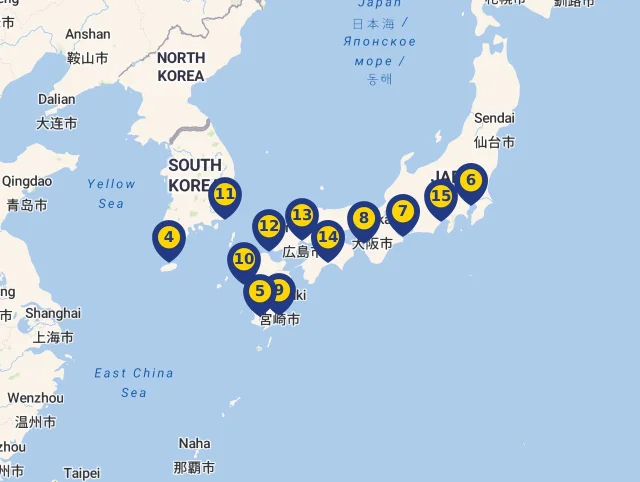Tap map pin number 5

coord(258,292)
